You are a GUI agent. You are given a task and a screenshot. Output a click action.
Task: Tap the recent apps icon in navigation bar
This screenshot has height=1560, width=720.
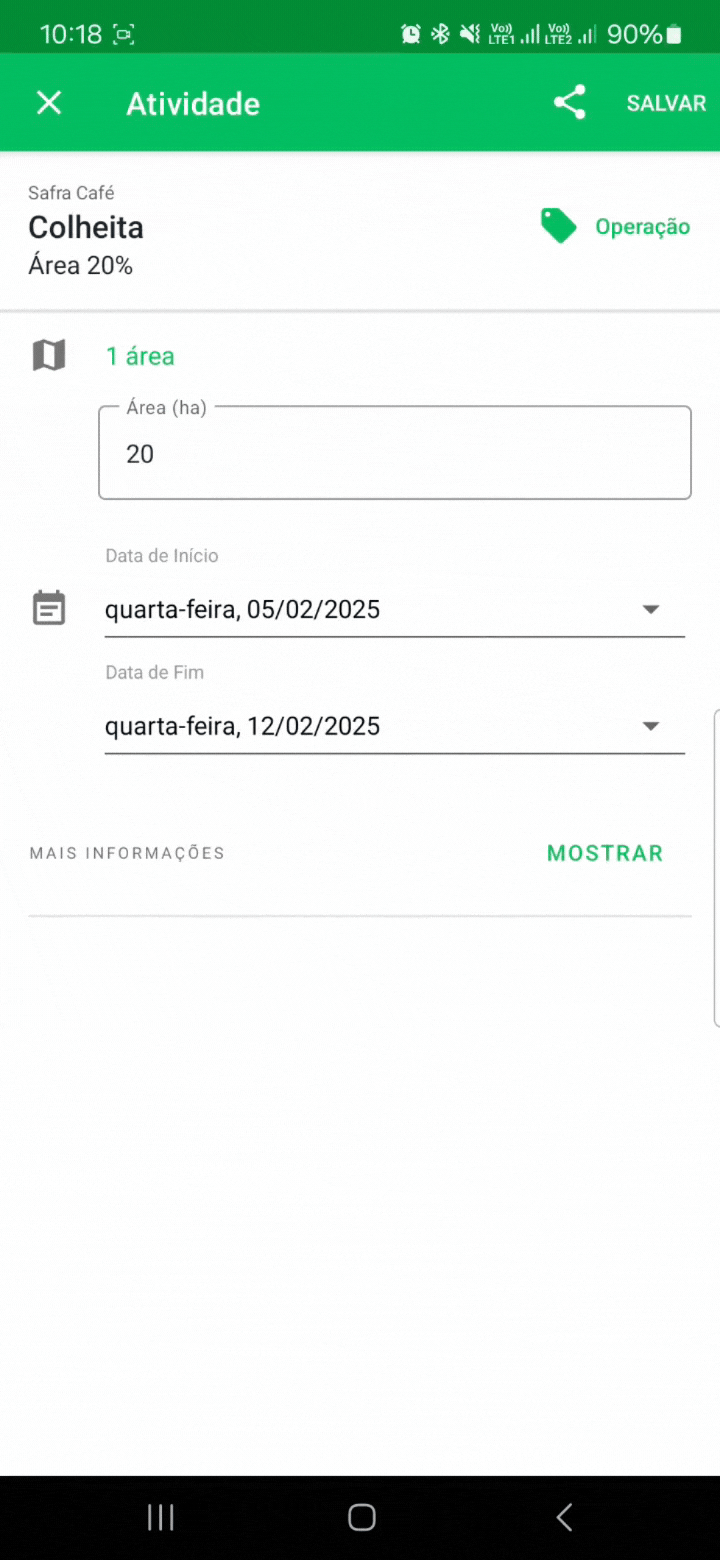(x=160, y=1517)
